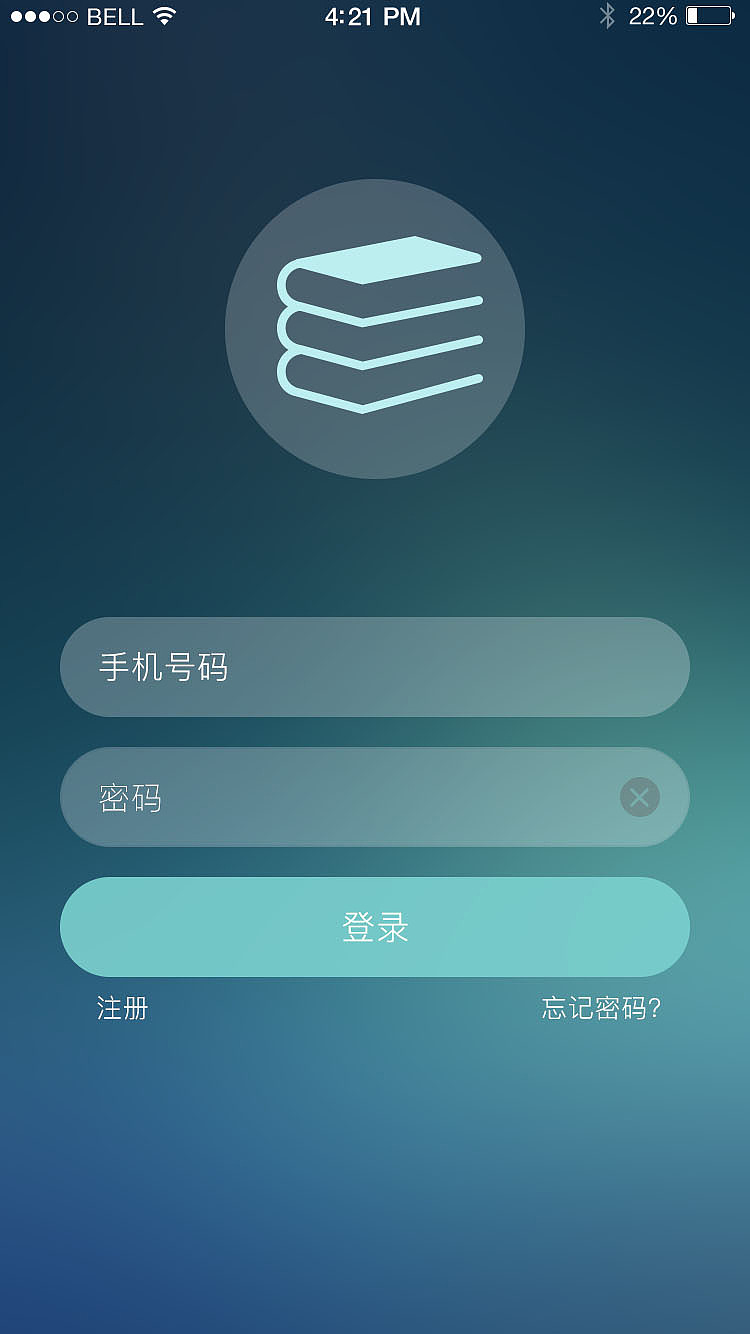The height and width of the screenshot is (1334, 750).
Task: Clear the password input using the X button
Action: coord(639,797)
